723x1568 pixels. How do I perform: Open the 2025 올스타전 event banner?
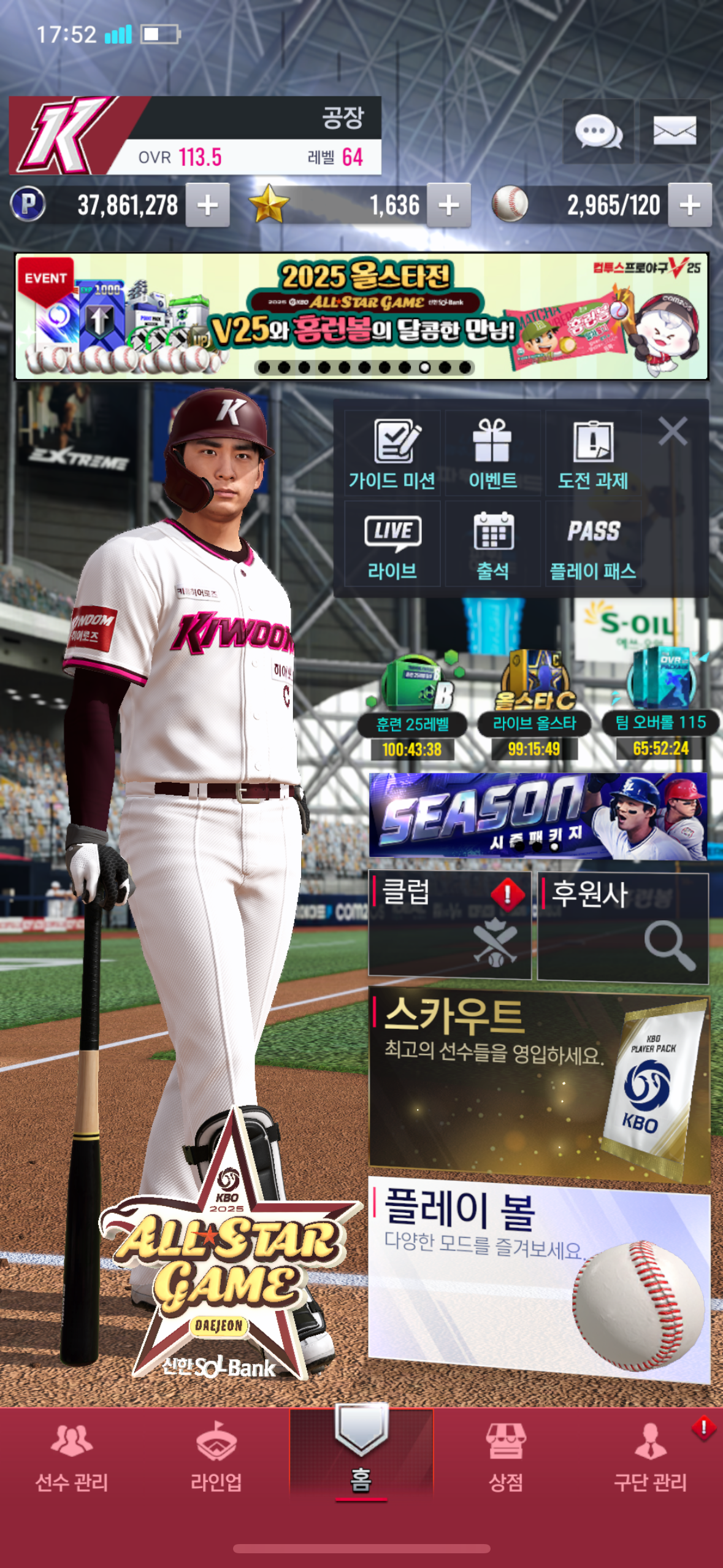pos(362,317)
